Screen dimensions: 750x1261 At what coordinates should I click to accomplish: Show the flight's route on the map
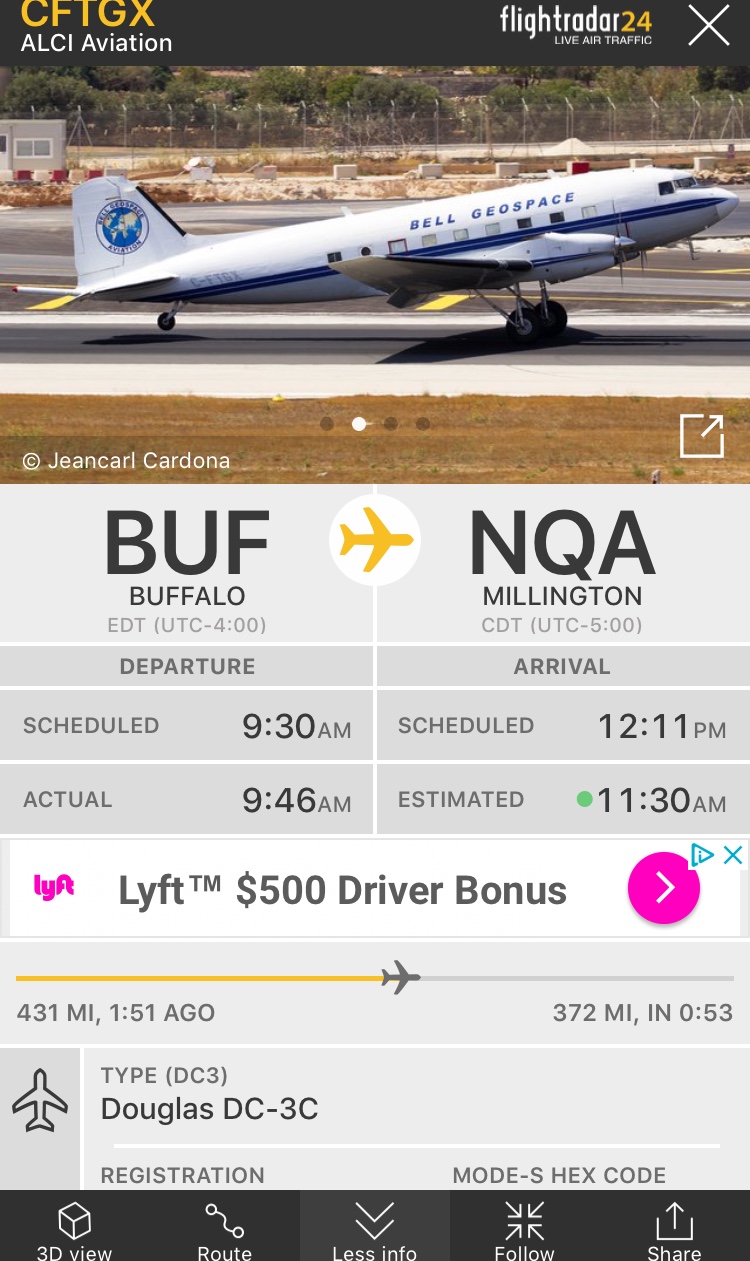(224, 1229)
